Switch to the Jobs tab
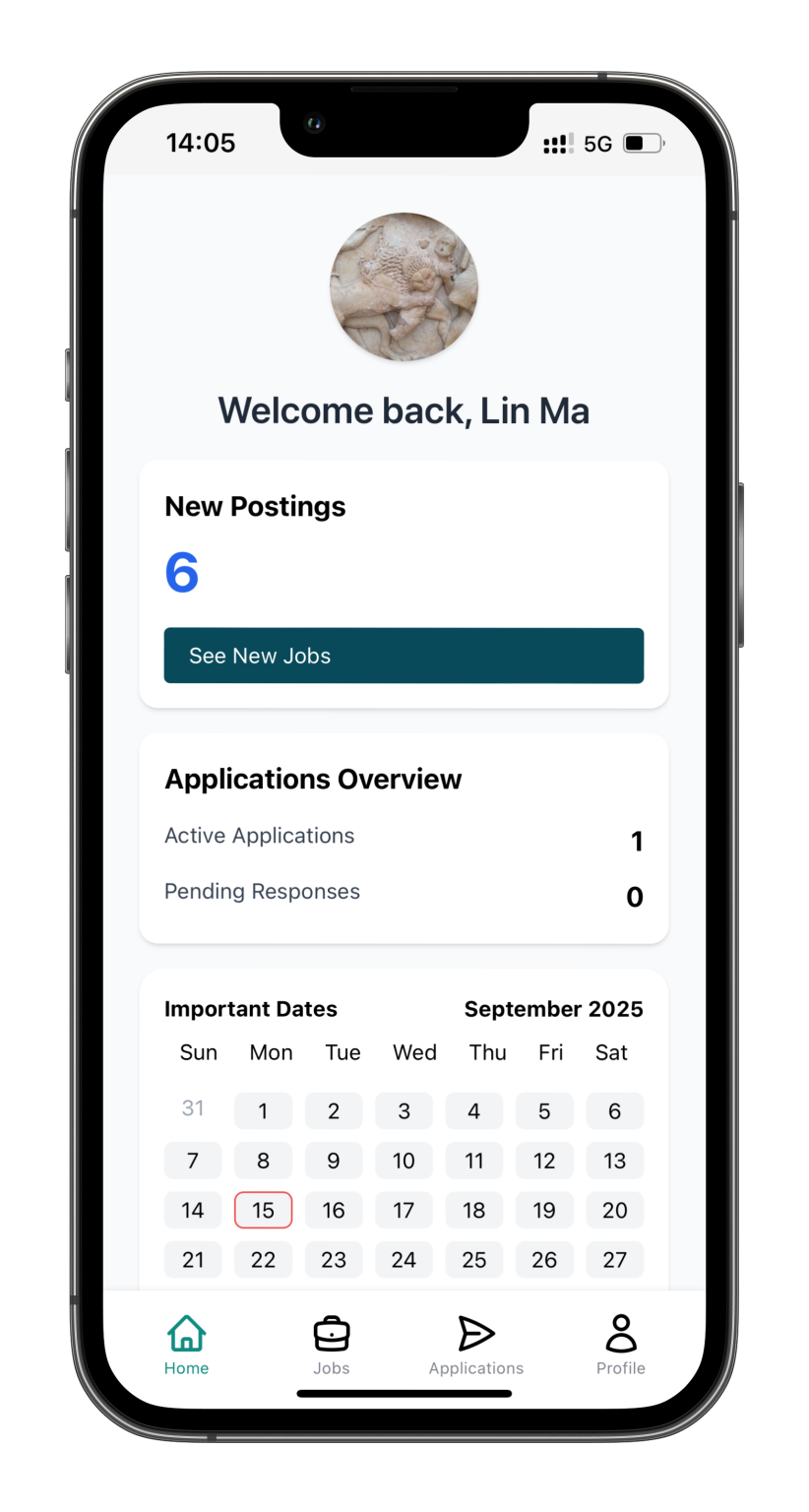Image resolution: width=809 pixels, height=1512 pixels. (x=332, y=1346)
